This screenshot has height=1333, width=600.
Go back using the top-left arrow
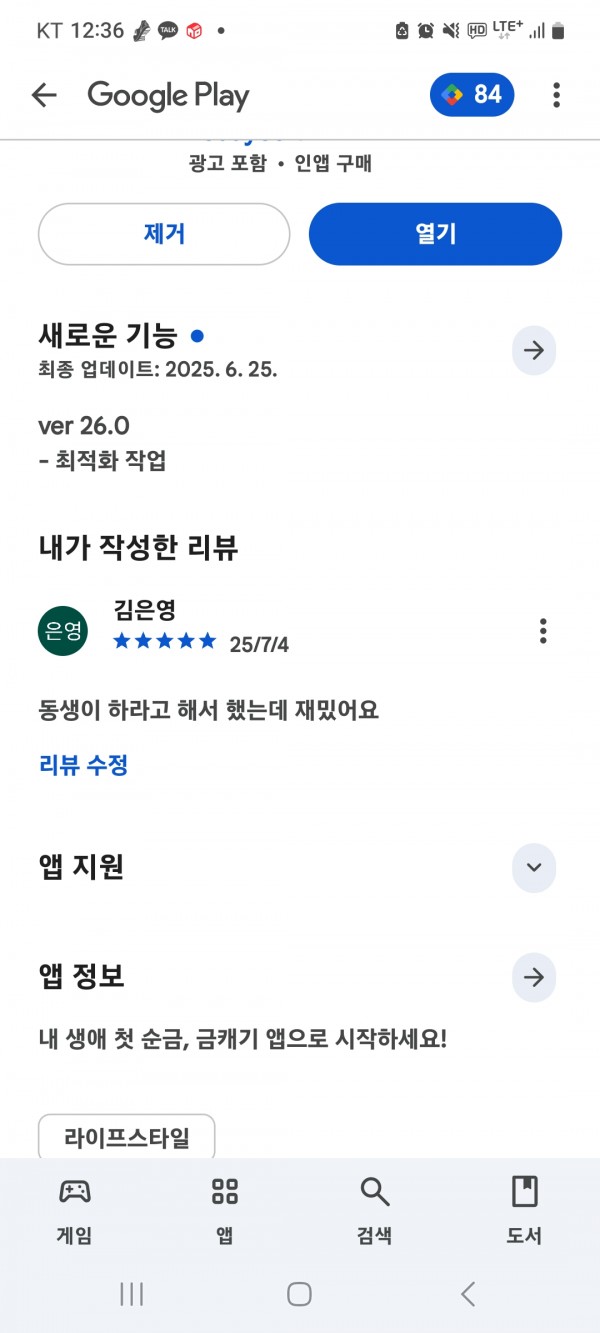coord(44,95)
